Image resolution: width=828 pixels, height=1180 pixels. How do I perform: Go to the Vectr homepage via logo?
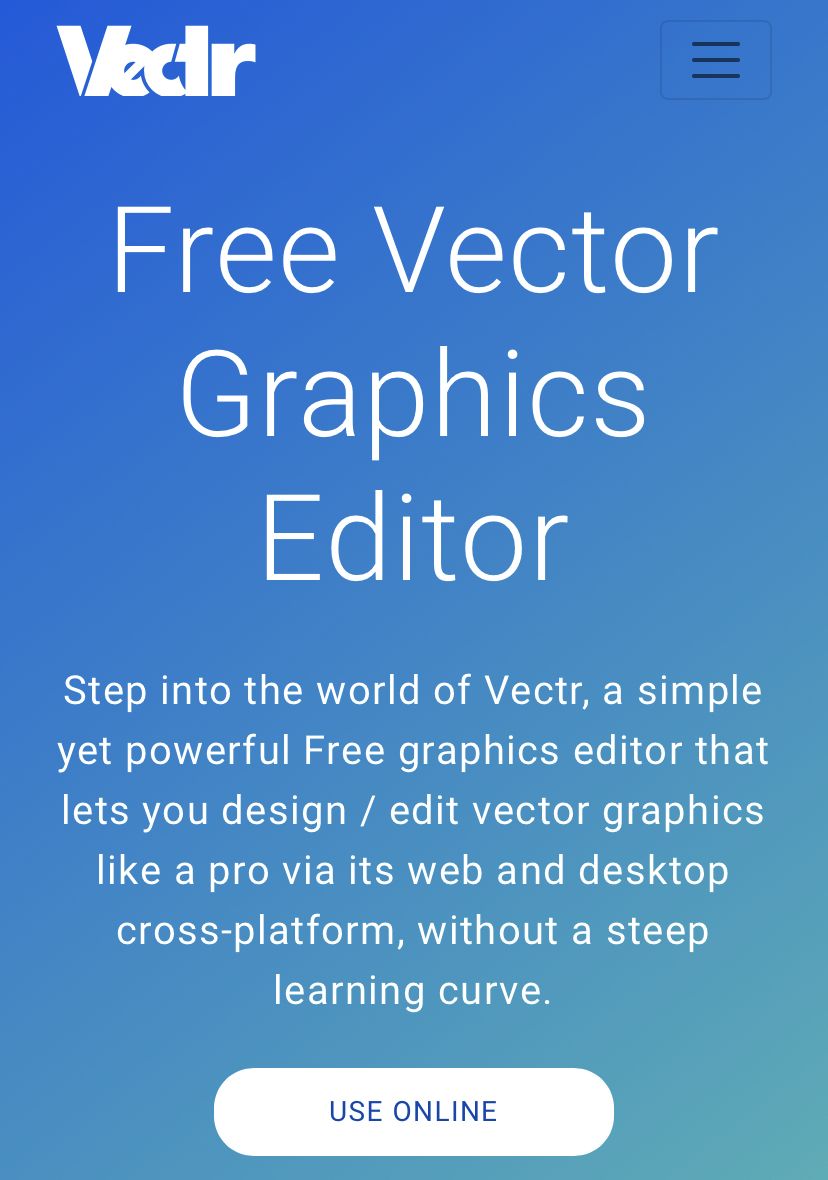tap(156, 61)
